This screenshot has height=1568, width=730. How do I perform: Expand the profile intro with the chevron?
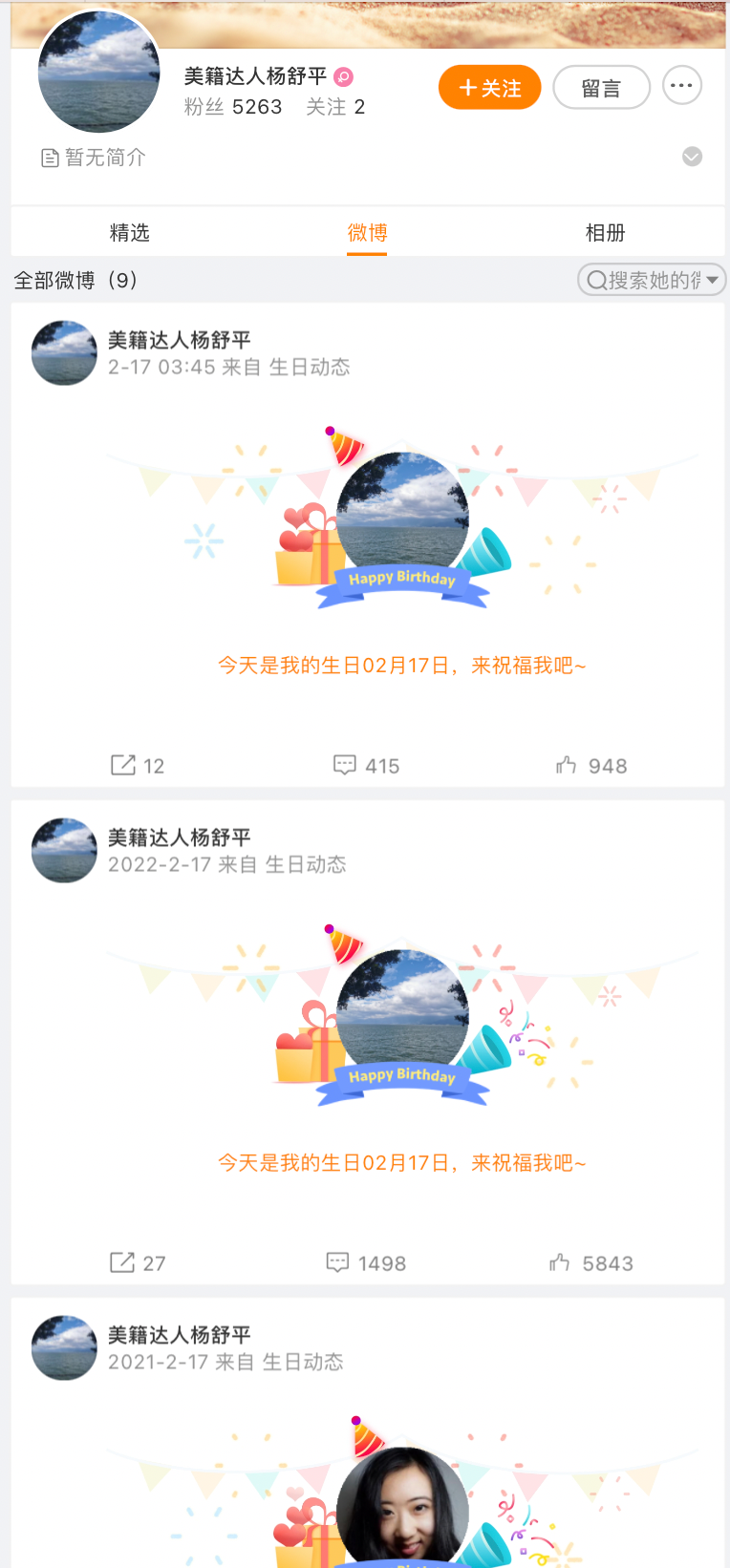coord(692,157)
